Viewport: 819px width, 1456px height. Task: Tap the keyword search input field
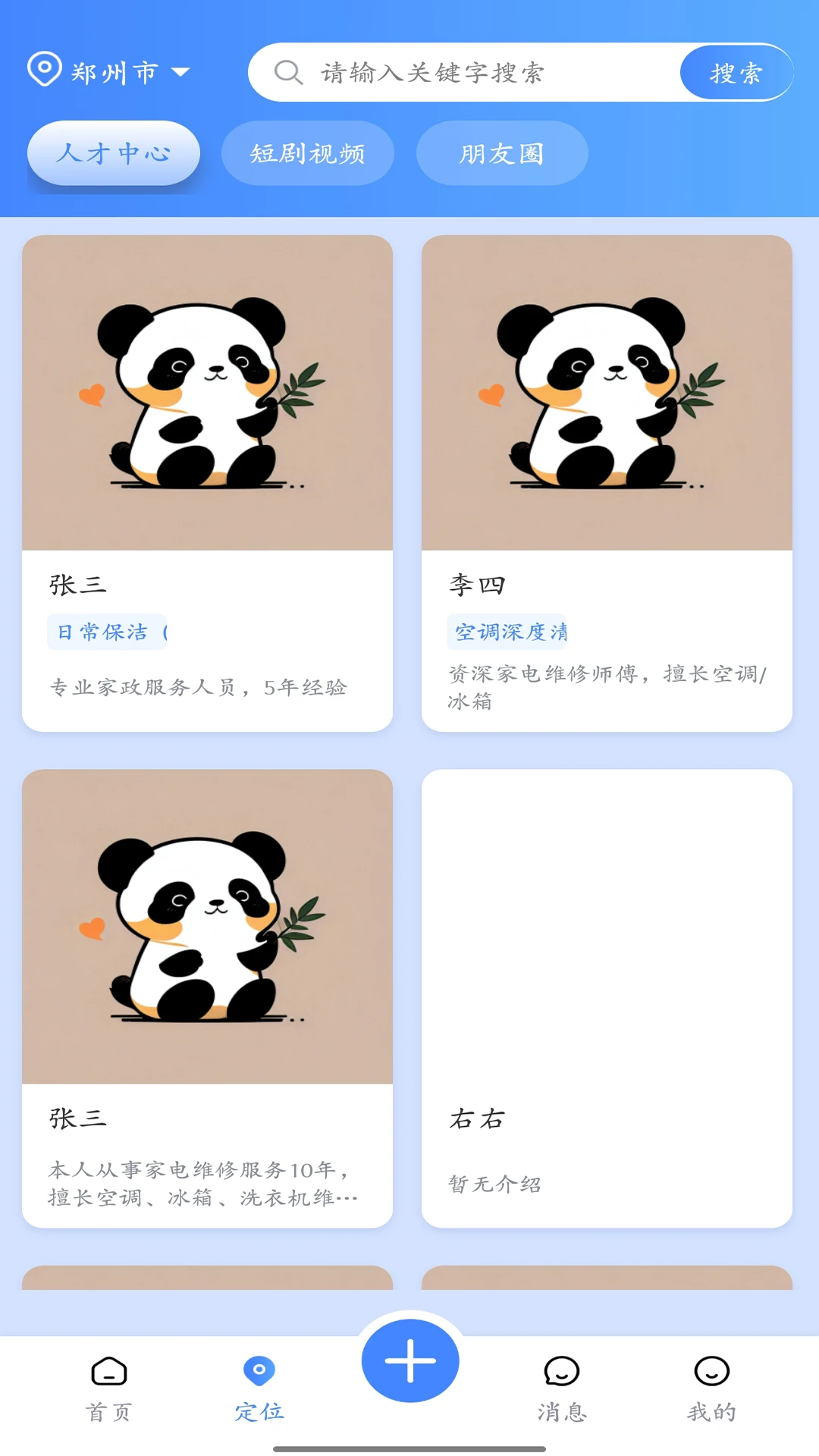click(485, 73)
